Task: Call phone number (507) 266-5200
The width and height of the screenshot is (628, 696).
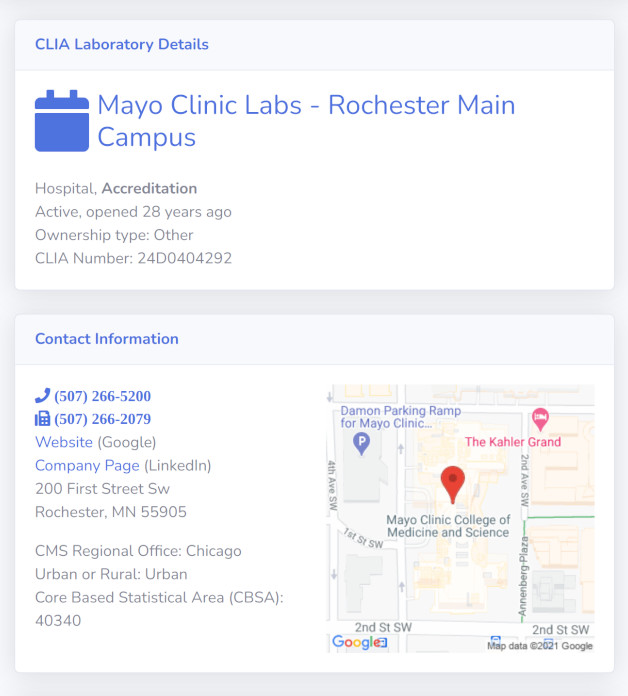Action: click(102, 396)
